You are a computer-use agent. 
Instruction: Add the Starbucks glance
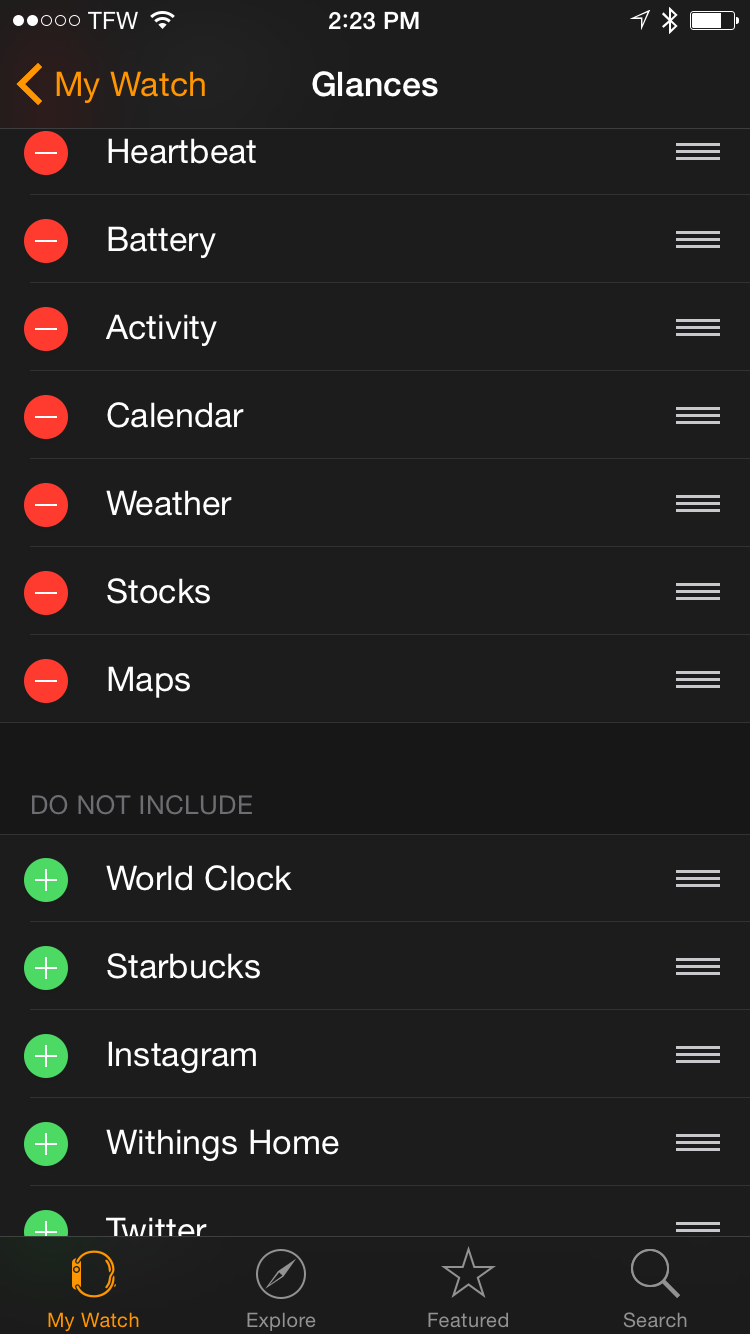(46, 967)
